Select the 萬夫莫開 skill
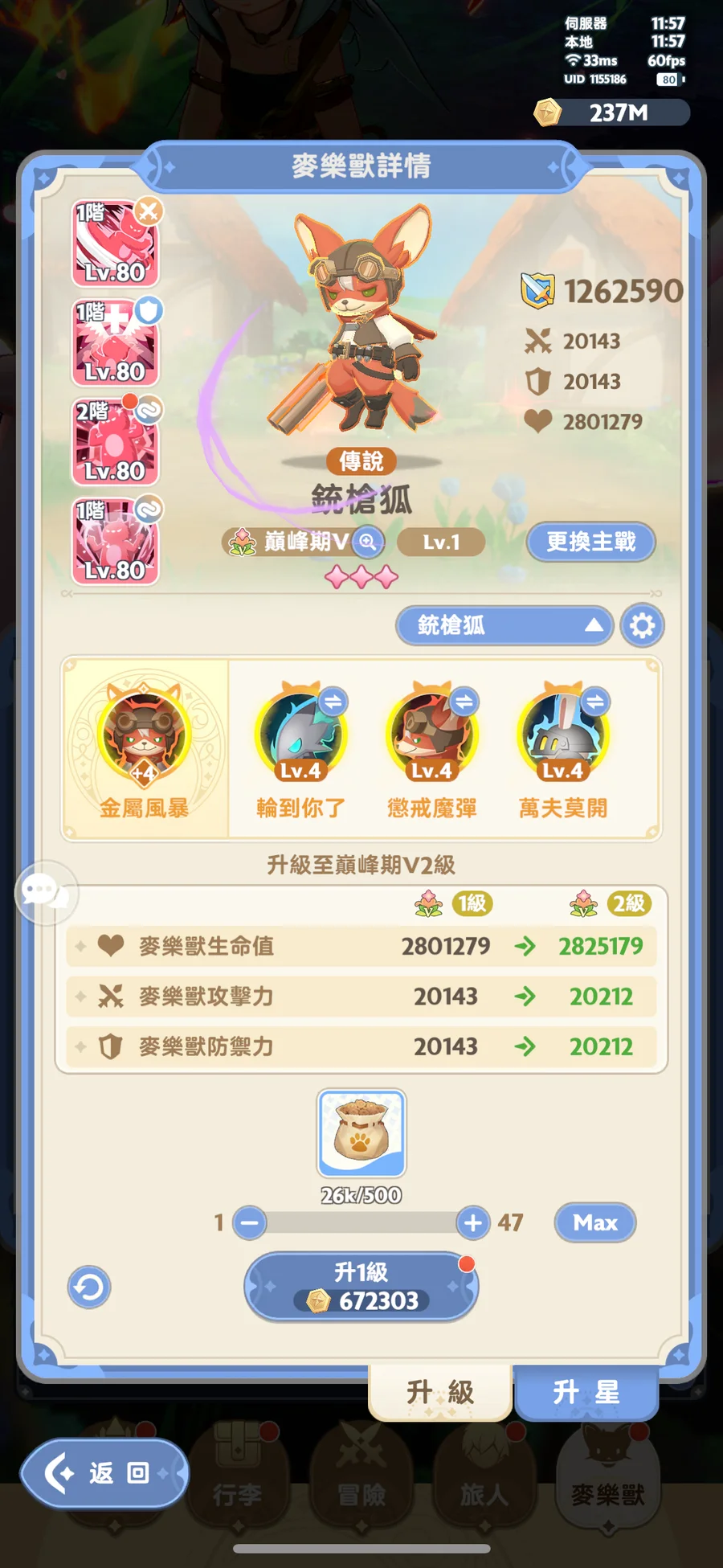 click(562, 749)
